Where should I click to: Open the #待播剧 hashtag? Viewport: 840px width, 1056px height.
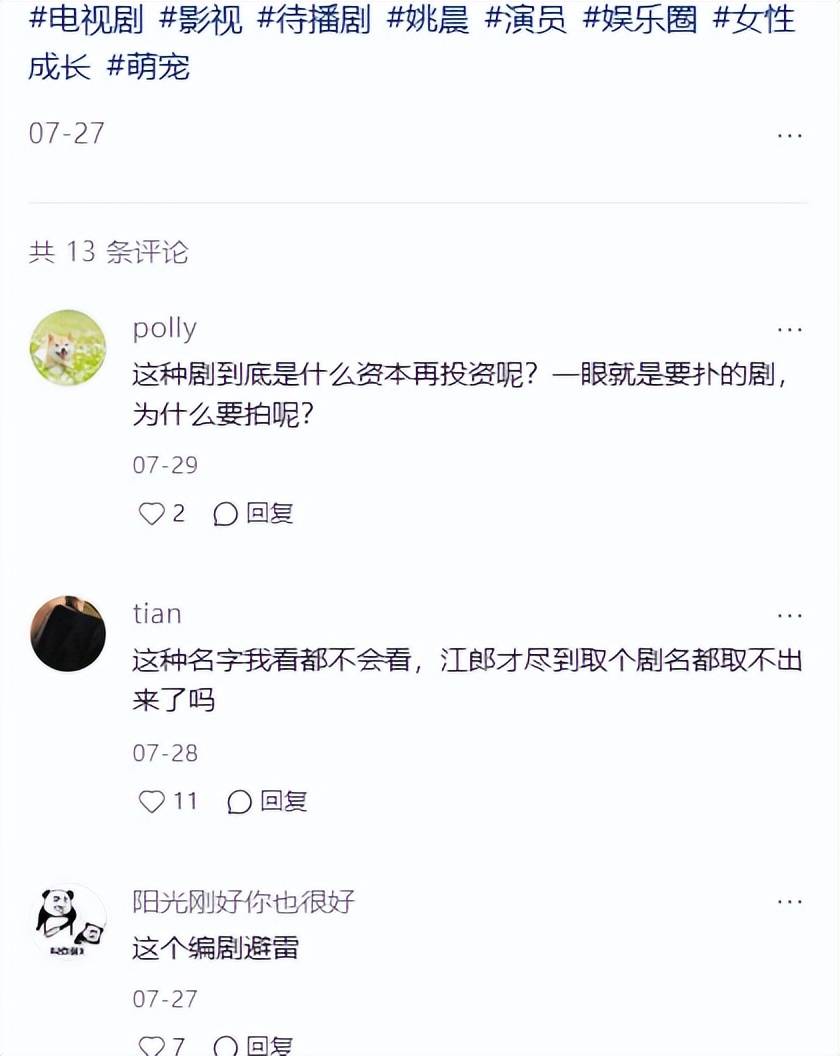(314, 19)
